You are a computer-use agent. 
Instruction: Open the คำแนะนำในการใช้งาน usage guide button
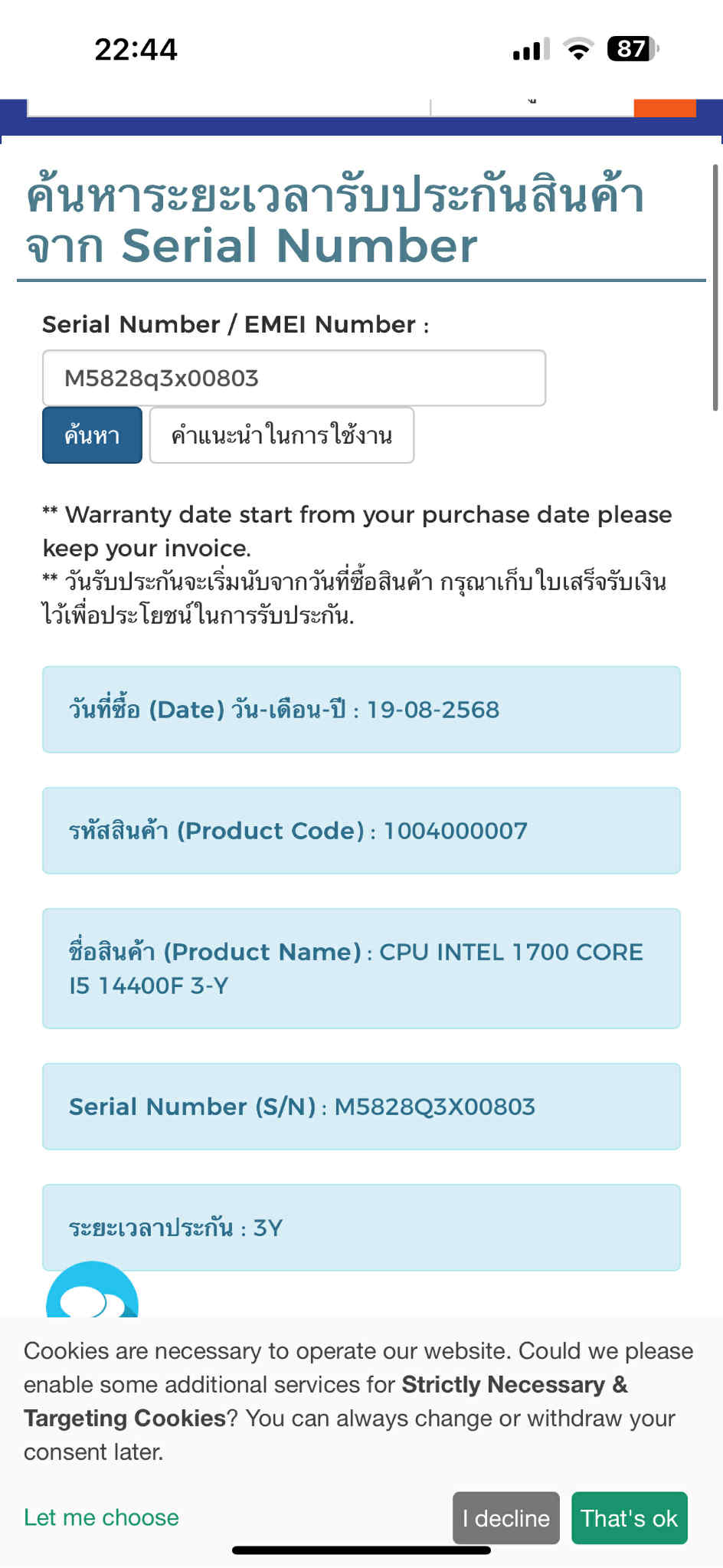[282, 435]
